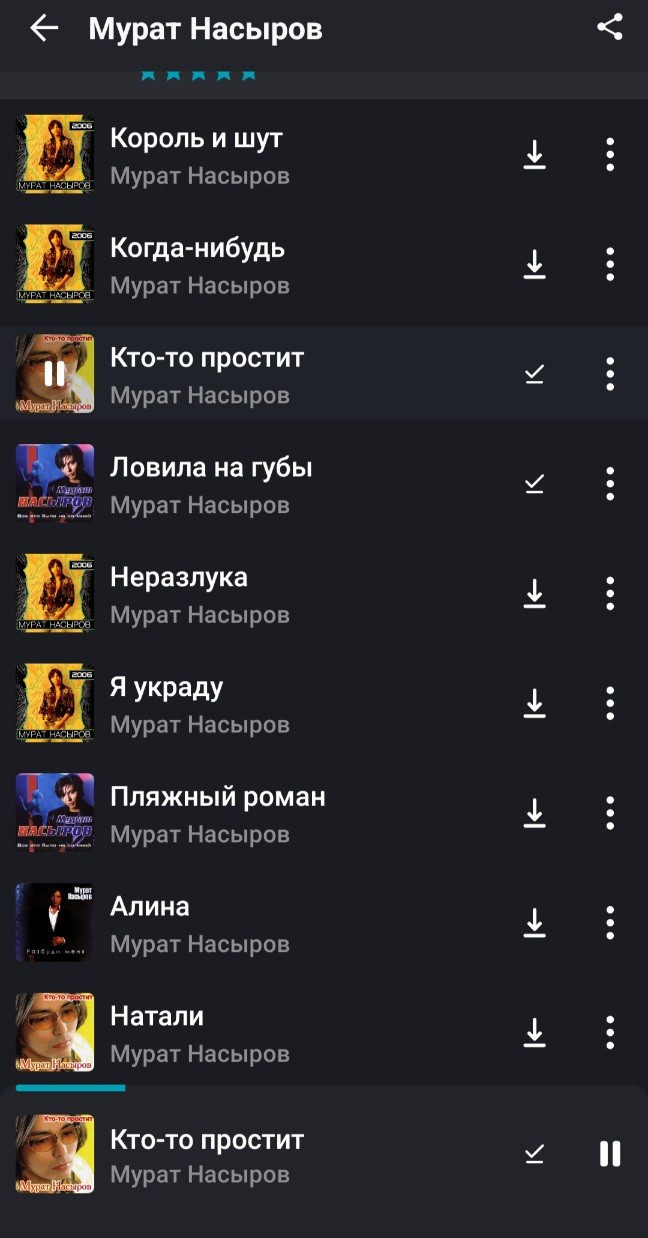Open more options for Натали
This screenshot has width=648, height=1238.
tap(610, 1033)
